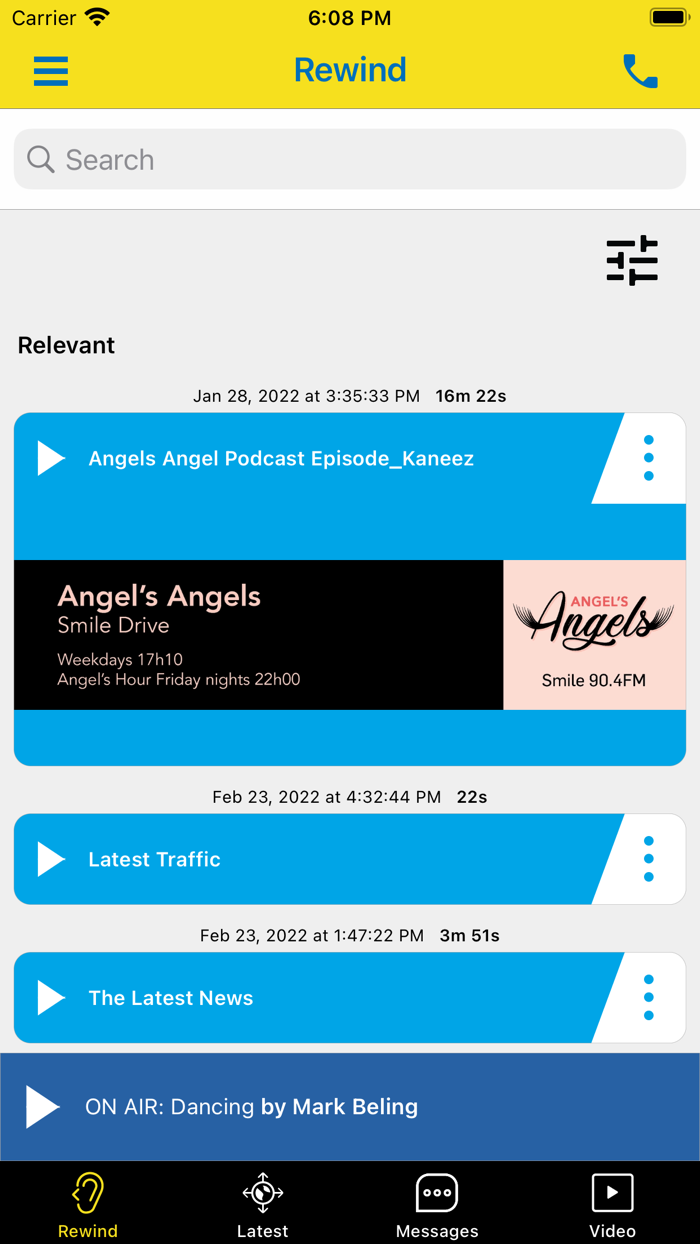
Task: Open the Latest Traffic three-dot menu
Action: [x=649, y=859]
